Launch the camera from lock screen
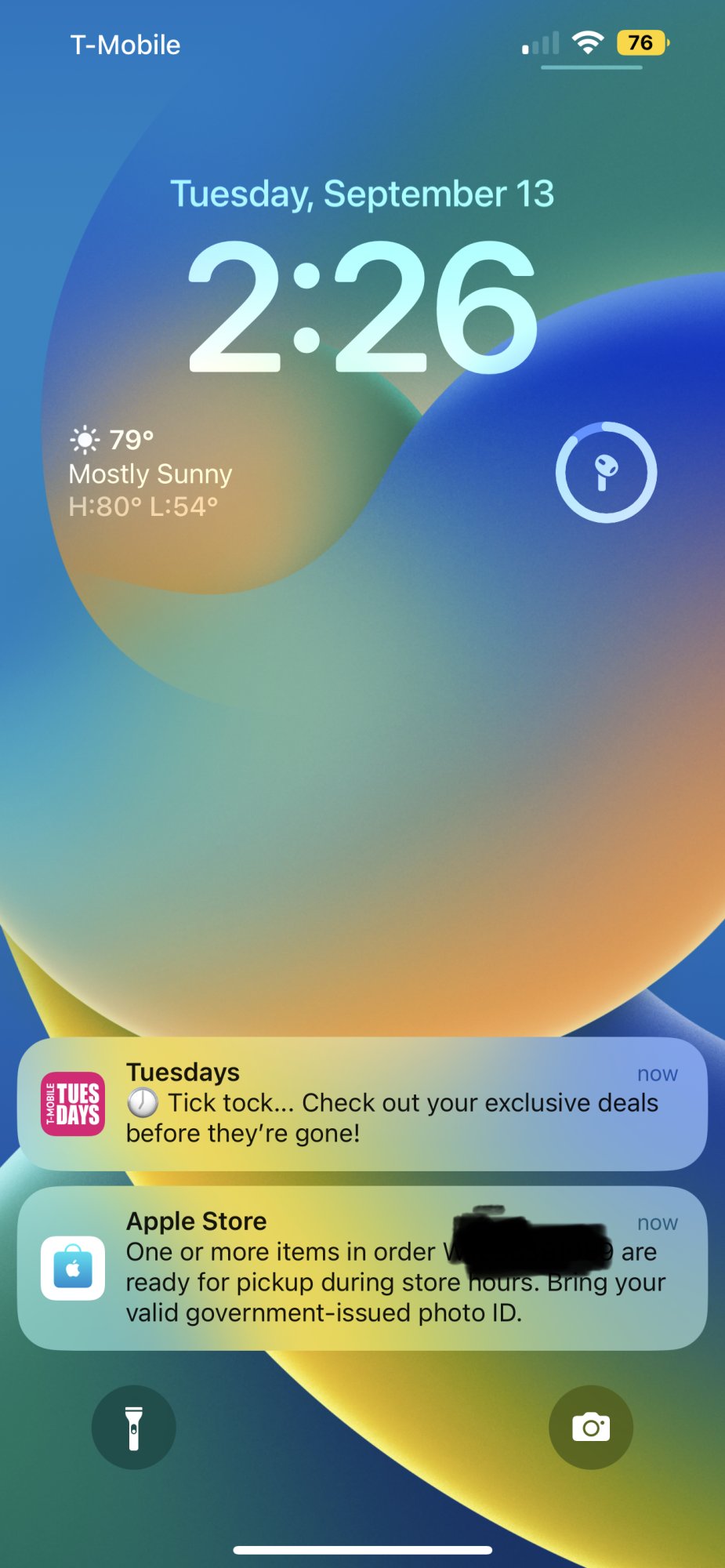The image size is (725, 1568). click(591, 1427)
